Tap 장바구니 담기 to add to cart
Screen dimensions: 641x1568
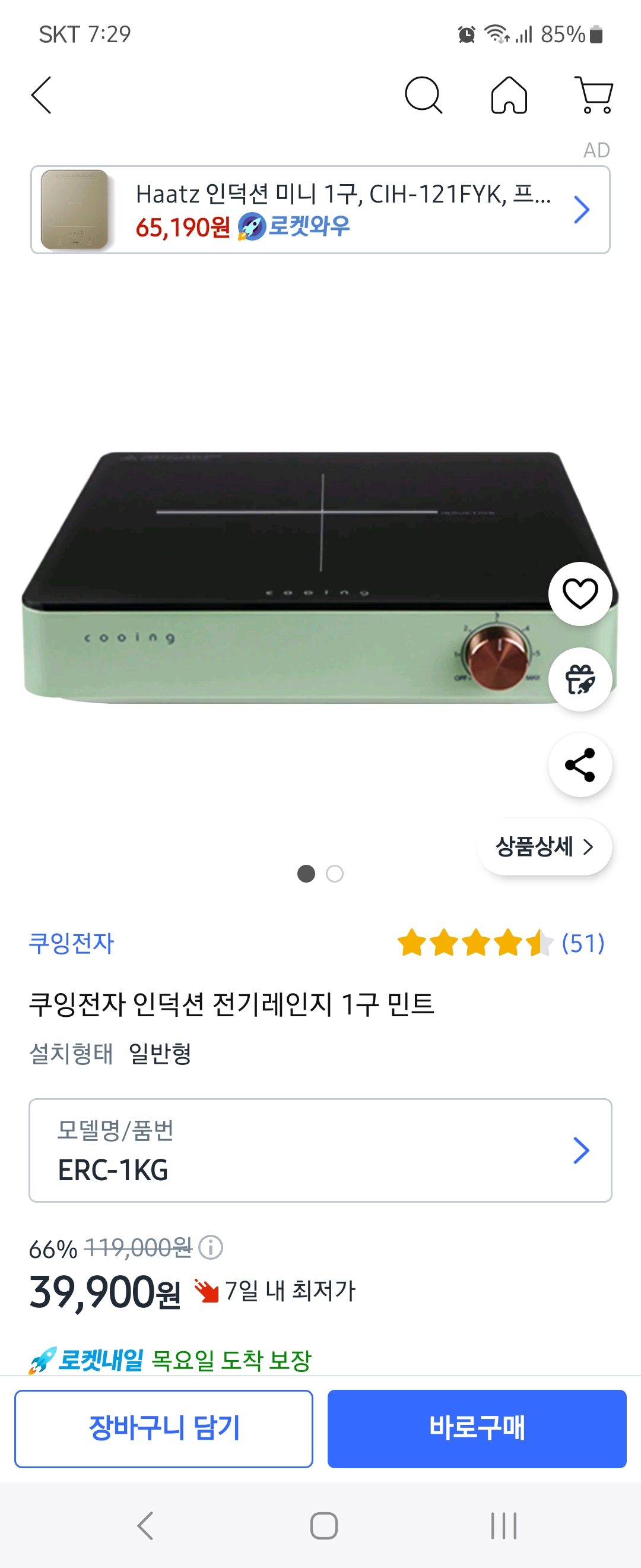(164, 1428)
